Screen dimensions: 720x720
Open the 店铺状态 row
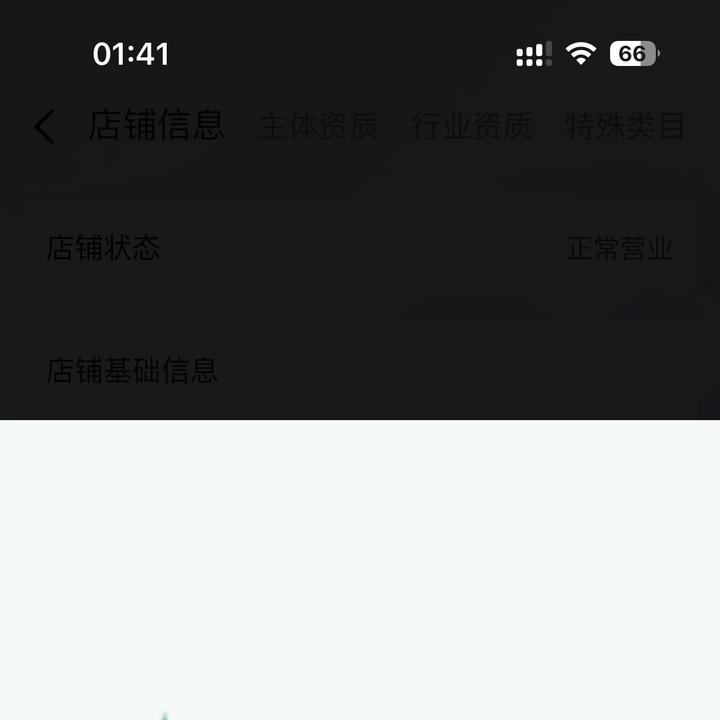pyautogui.click(x=360, y=248)
